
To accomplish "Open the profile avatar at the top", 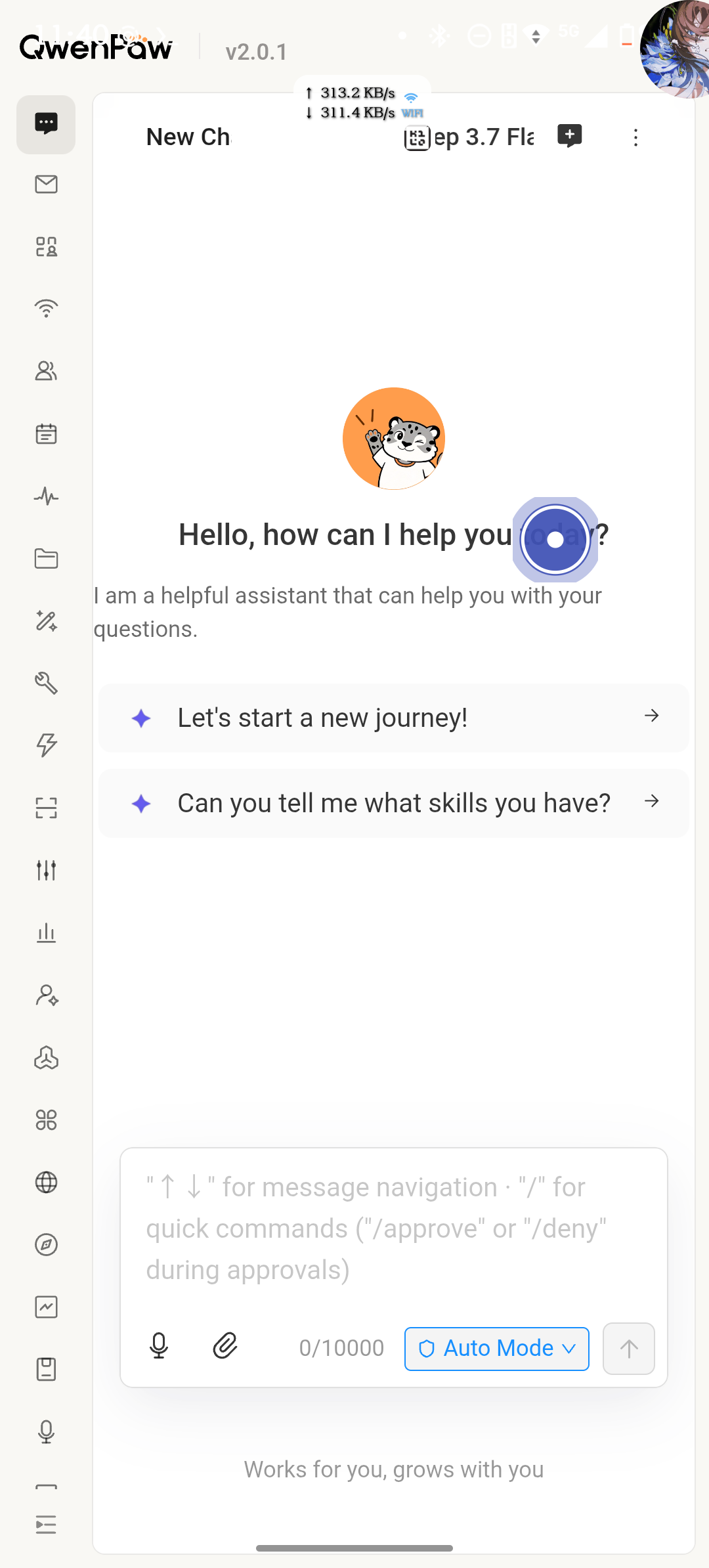I will [676, 49].
